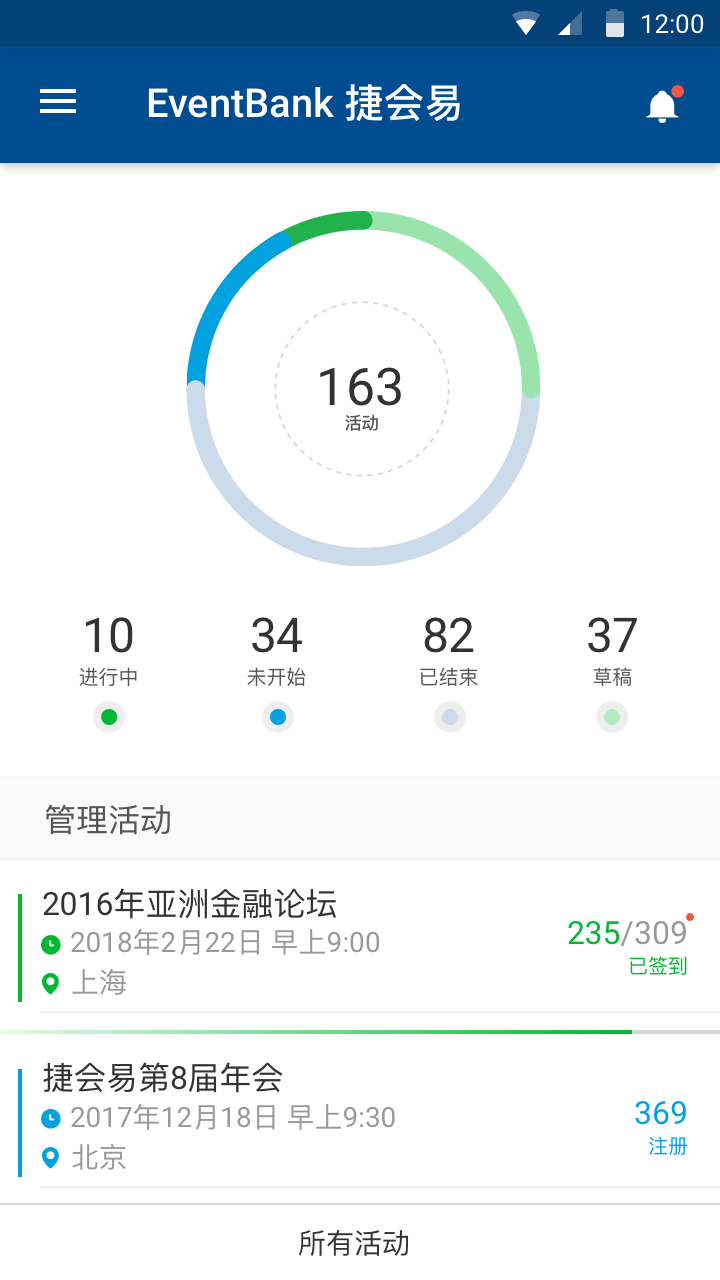
Task: Toggle the blue 未开始 status dot
Action: 278,717
